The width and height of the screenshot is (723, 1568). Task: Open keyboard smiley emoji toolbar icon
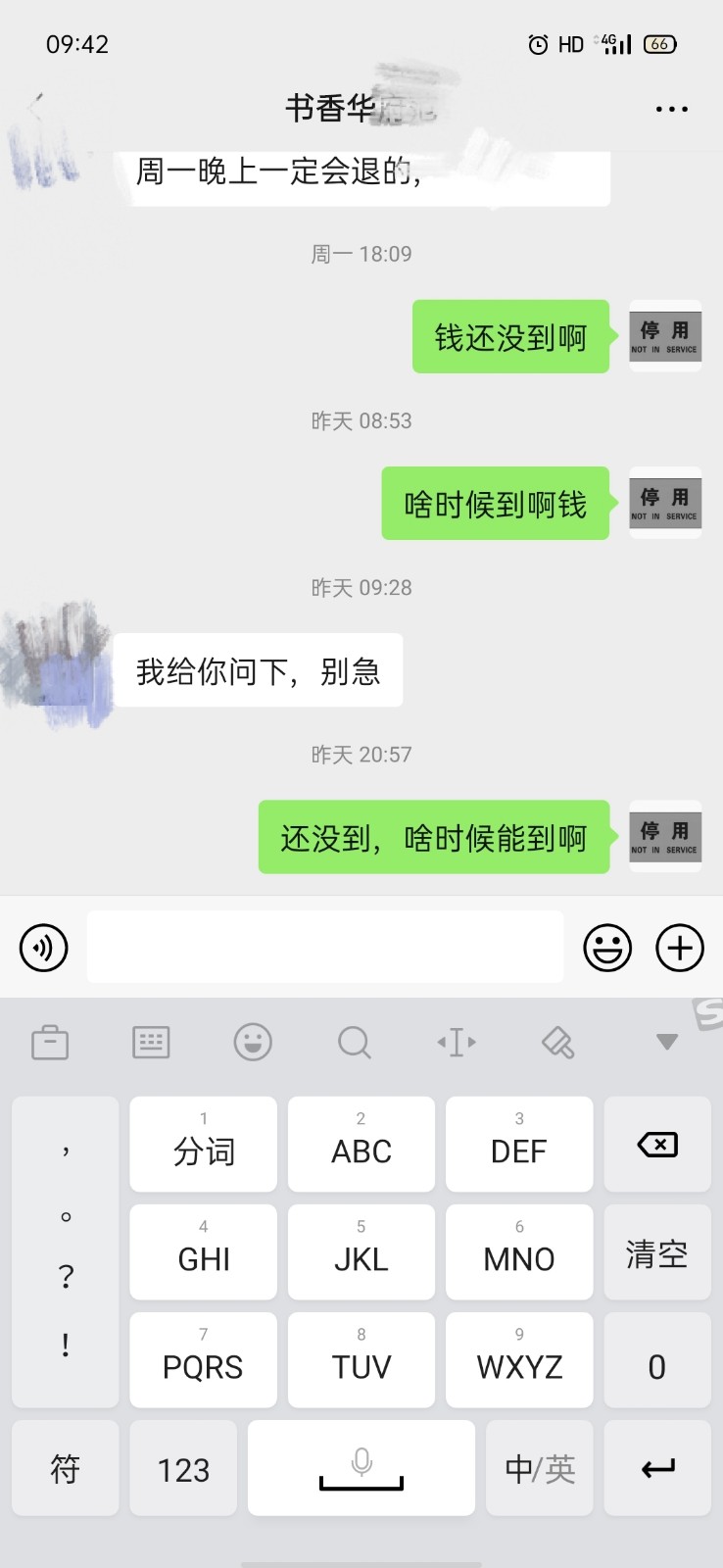253,1042
